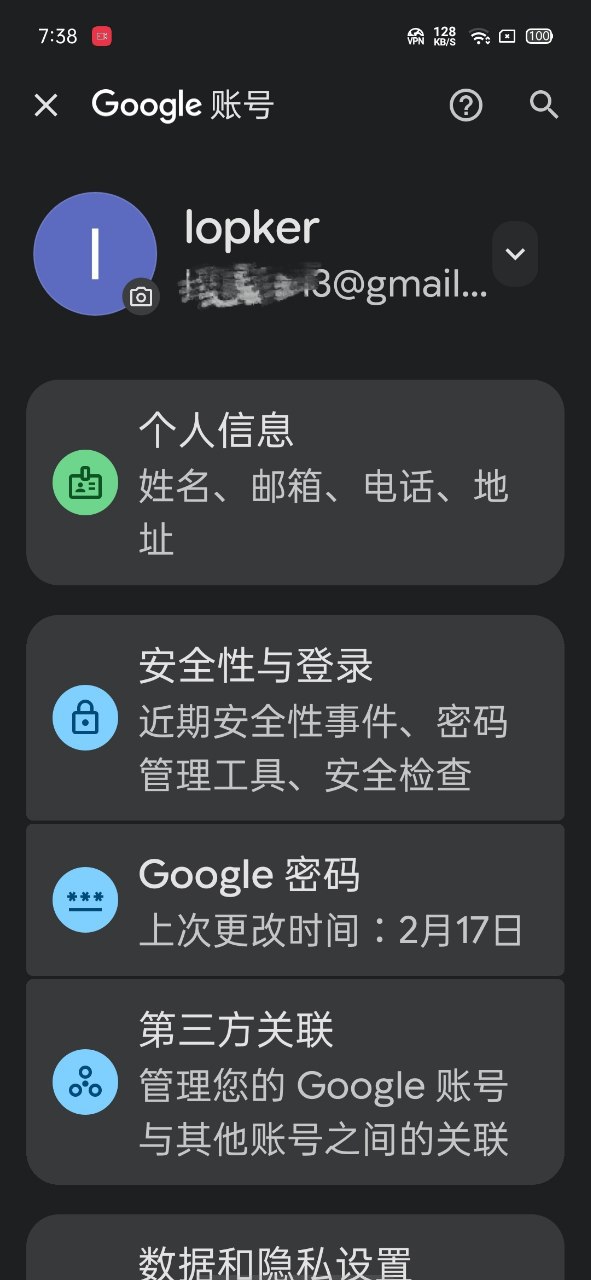Image resolution: width=591 pixels, height=1280 pixels.
Task: Change profile photo via camera badge
Action: 141,297
